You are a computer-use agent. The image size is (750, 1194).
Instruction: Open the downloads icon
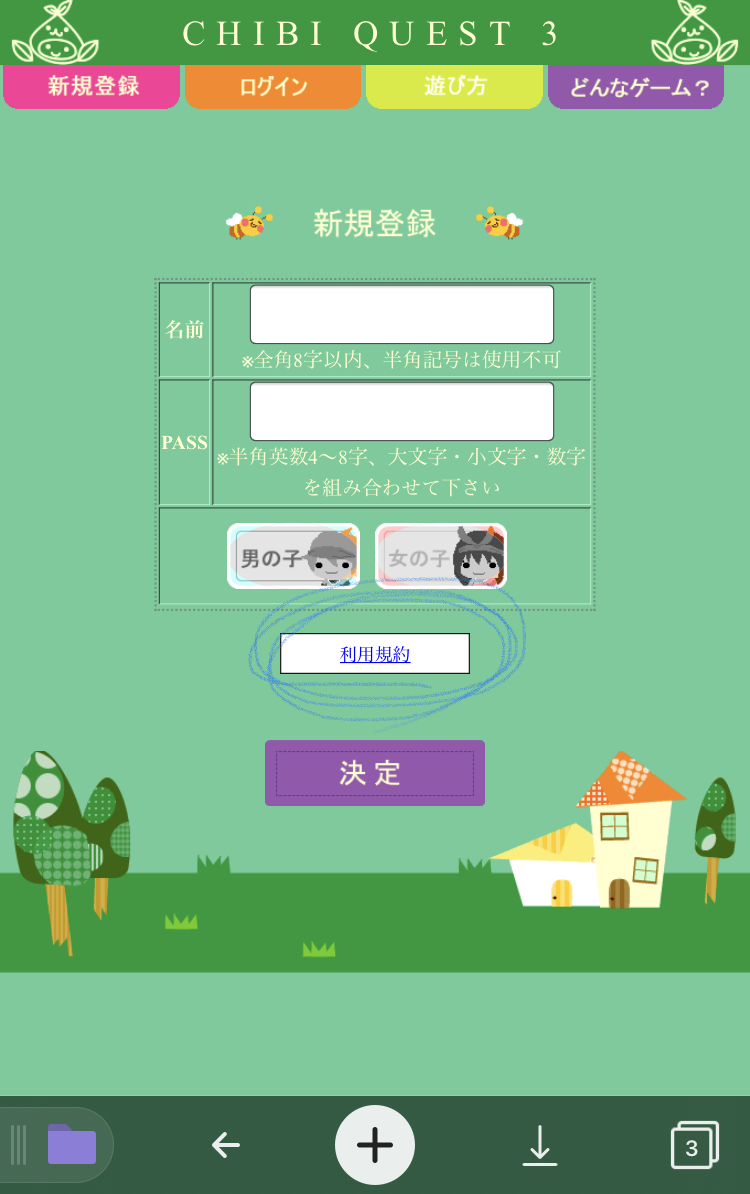click(x=540, y=1145)
